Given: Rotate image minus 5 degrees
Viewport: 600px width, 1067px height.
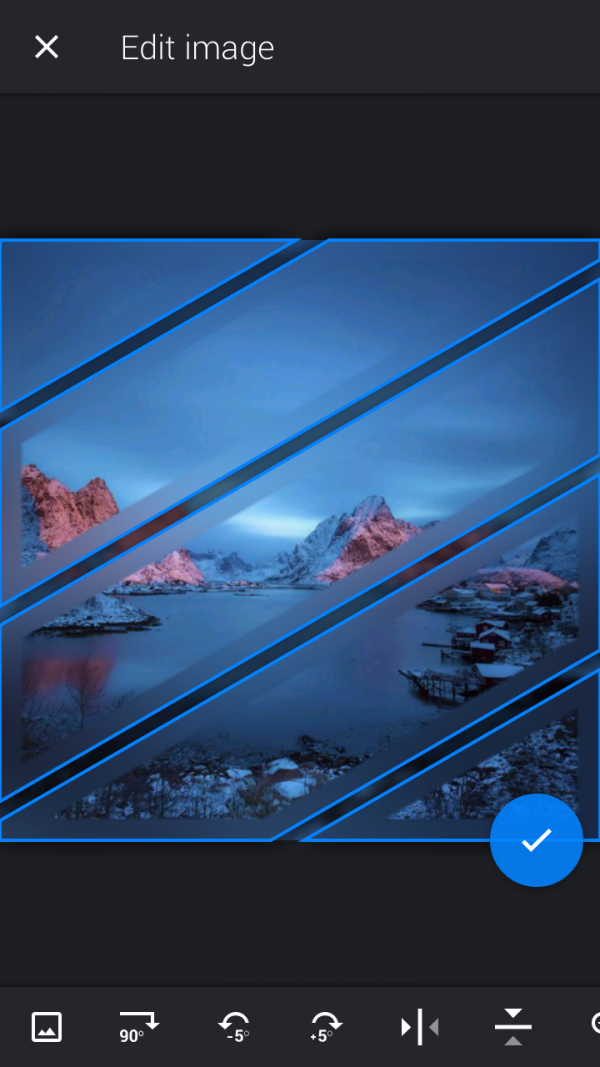Looking at the screenshot, I should click(234, 1026).
